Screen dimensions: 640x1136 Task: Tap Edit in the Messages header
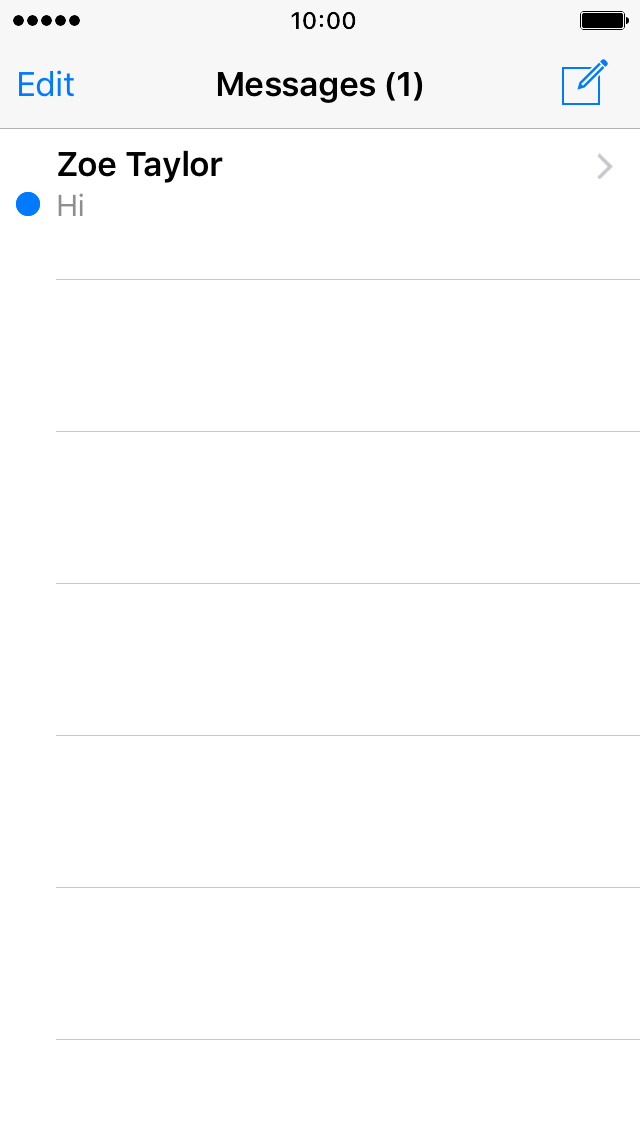(46, 85)
